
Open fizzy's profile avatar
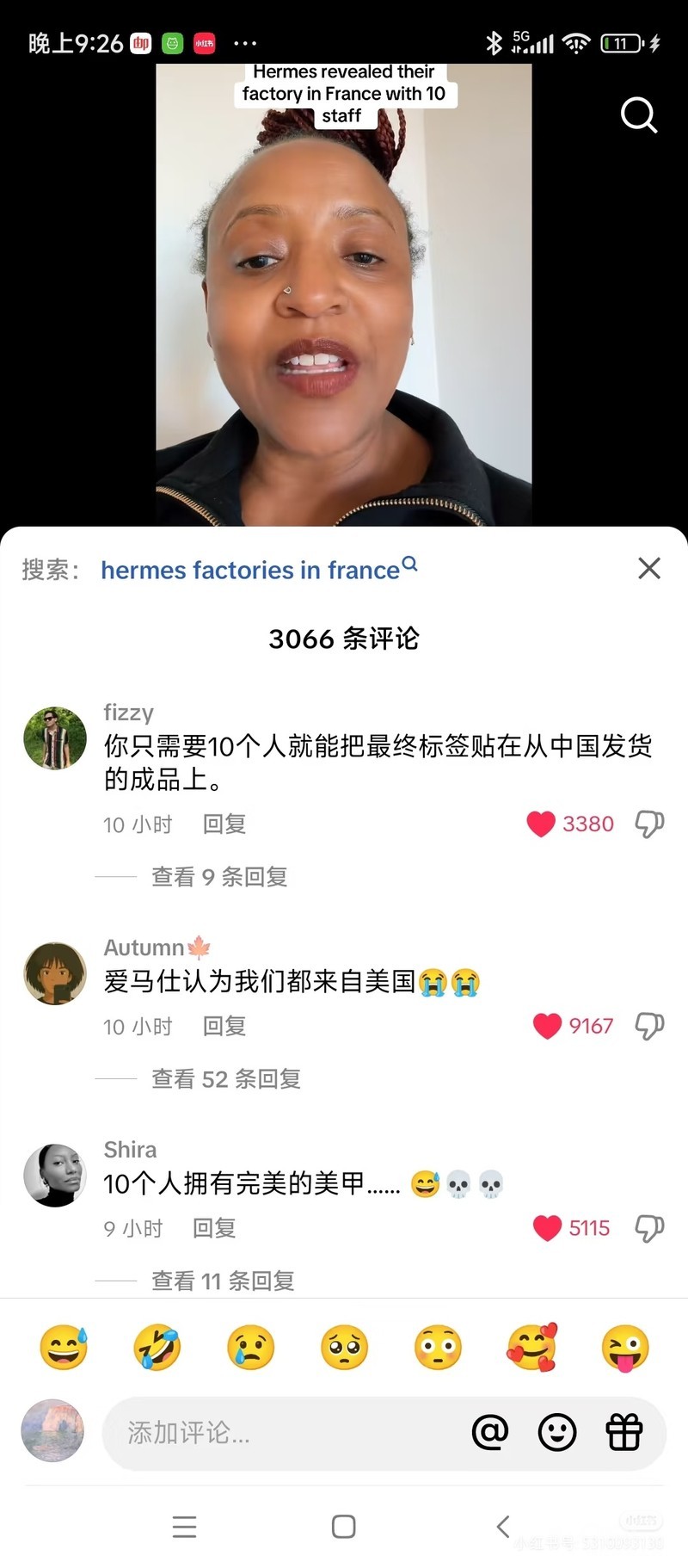click(x=55, y=738)
